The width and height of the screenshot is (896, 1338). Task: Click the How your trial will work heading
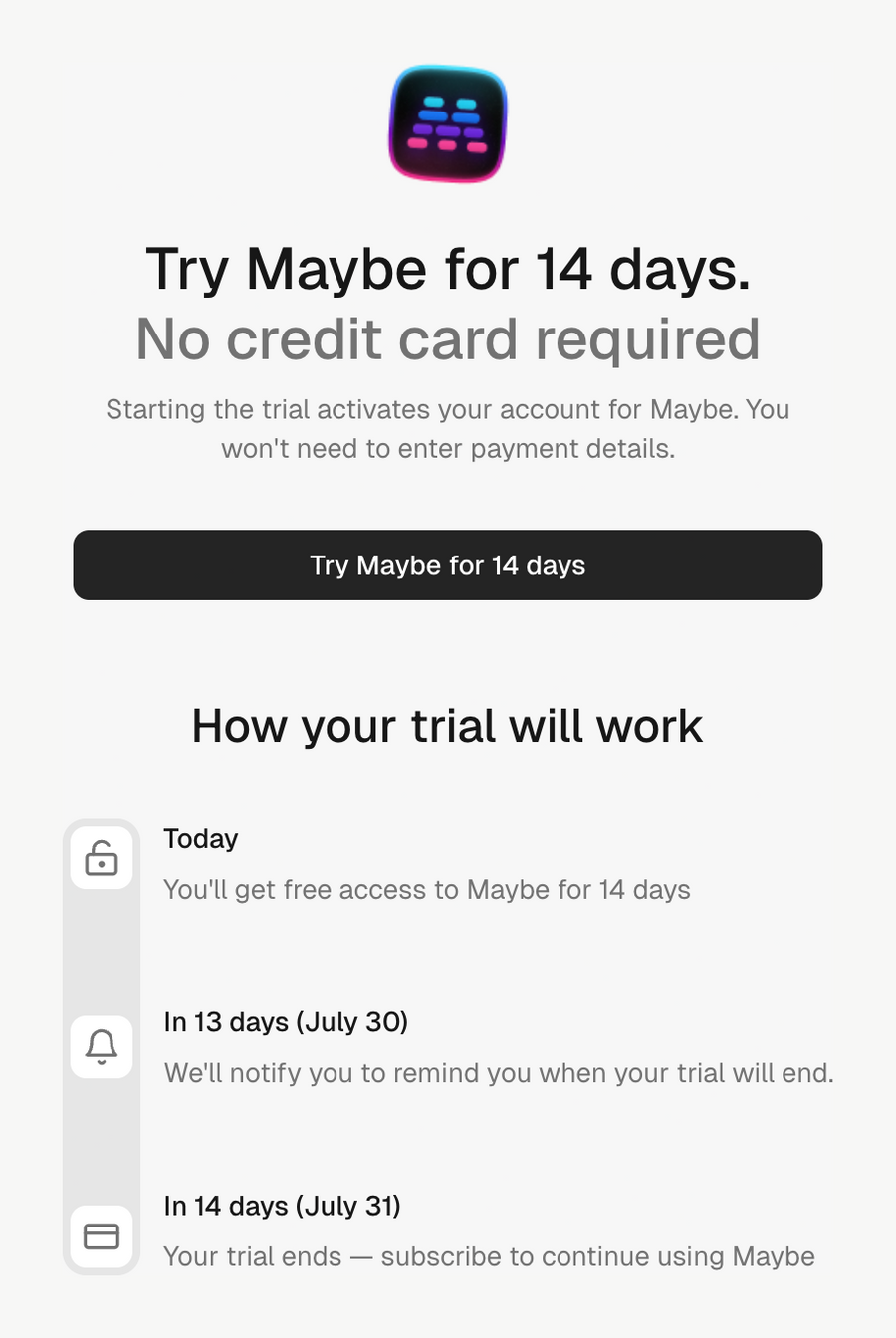tap(448, 726)
